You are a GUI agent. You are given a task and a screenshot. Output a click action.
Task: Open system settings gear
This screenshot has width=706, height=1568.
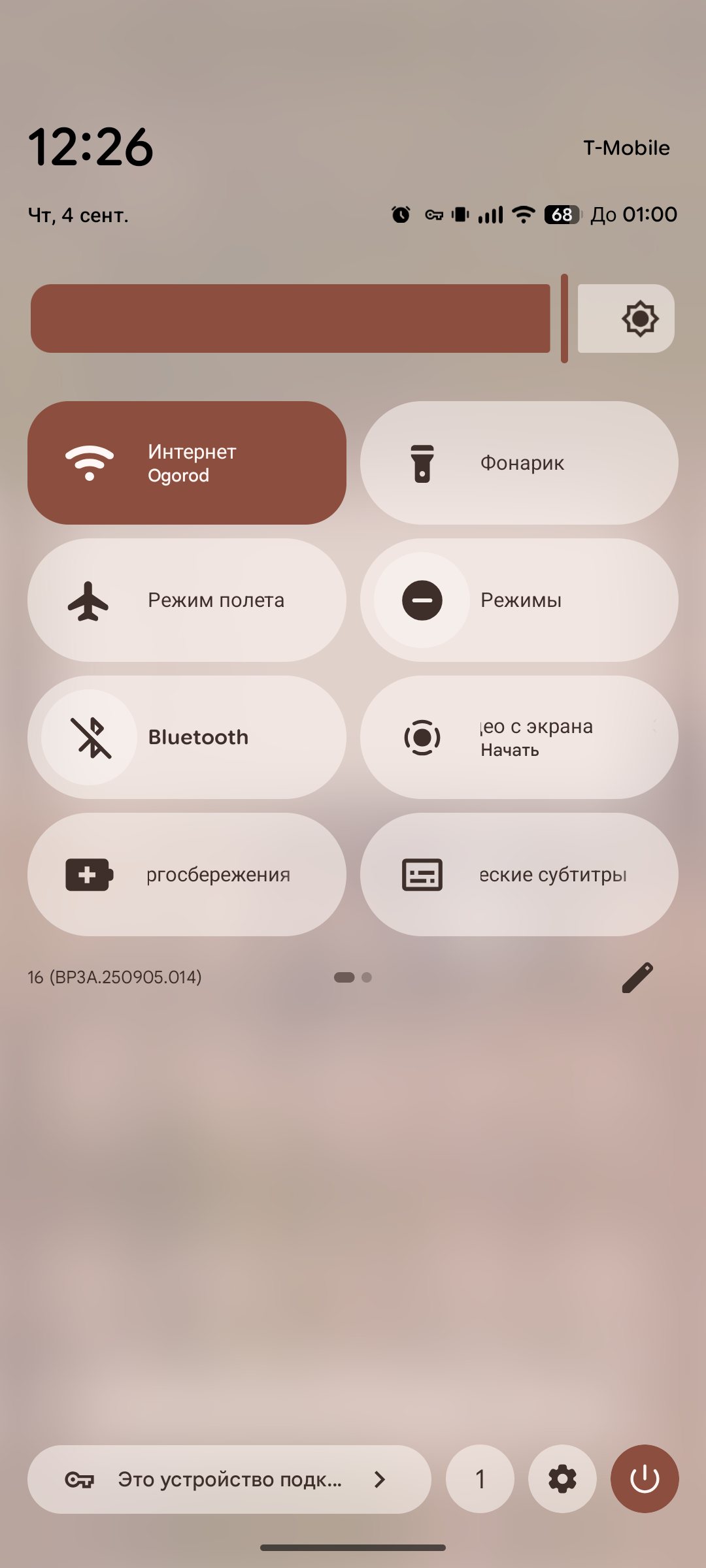[x=562, y=1479]
